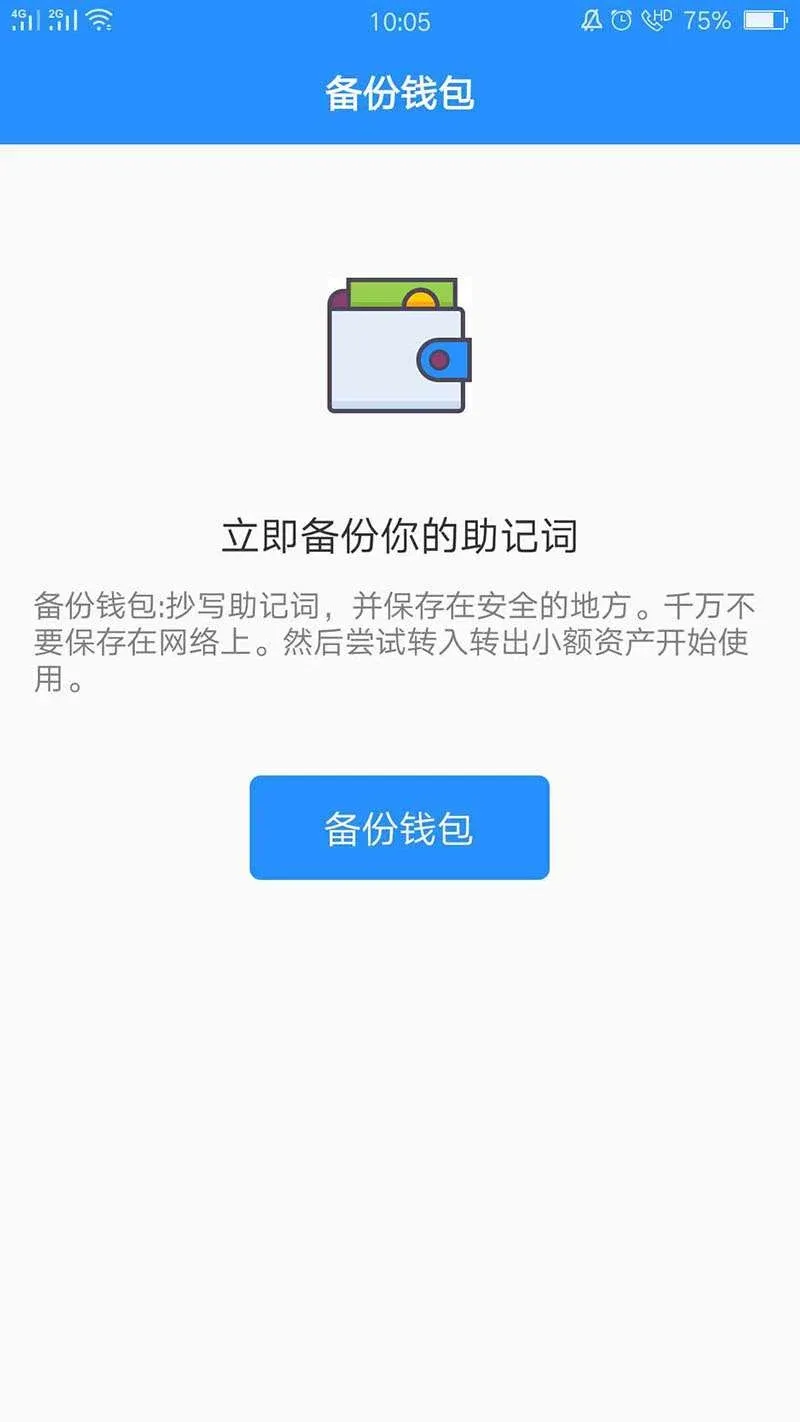This screenshot has width=800, height=1422.
Task: Tap the 10:05 clock display
Action: click(401, 21)
